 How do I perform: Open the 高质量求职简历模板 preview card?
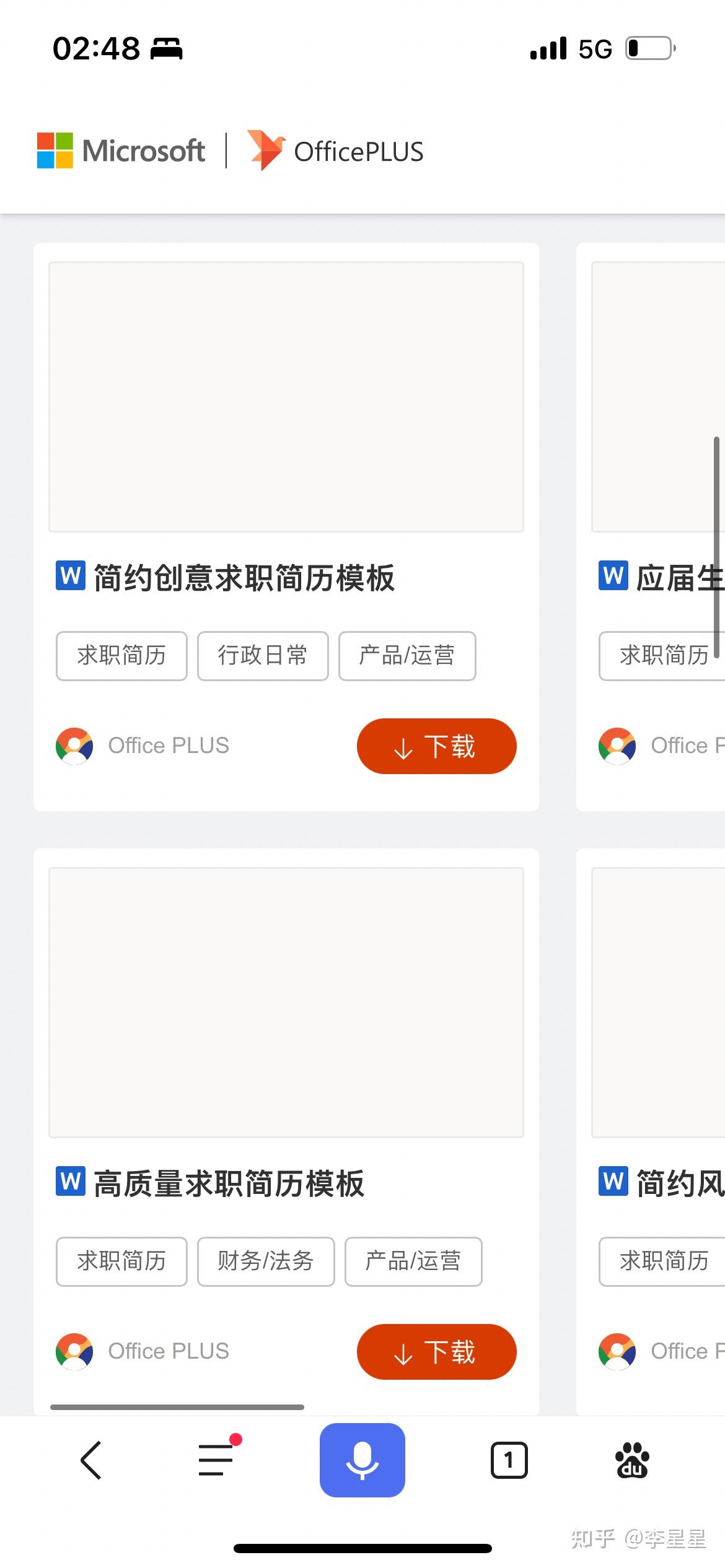pyautogui.click(x=286, y=1003)
